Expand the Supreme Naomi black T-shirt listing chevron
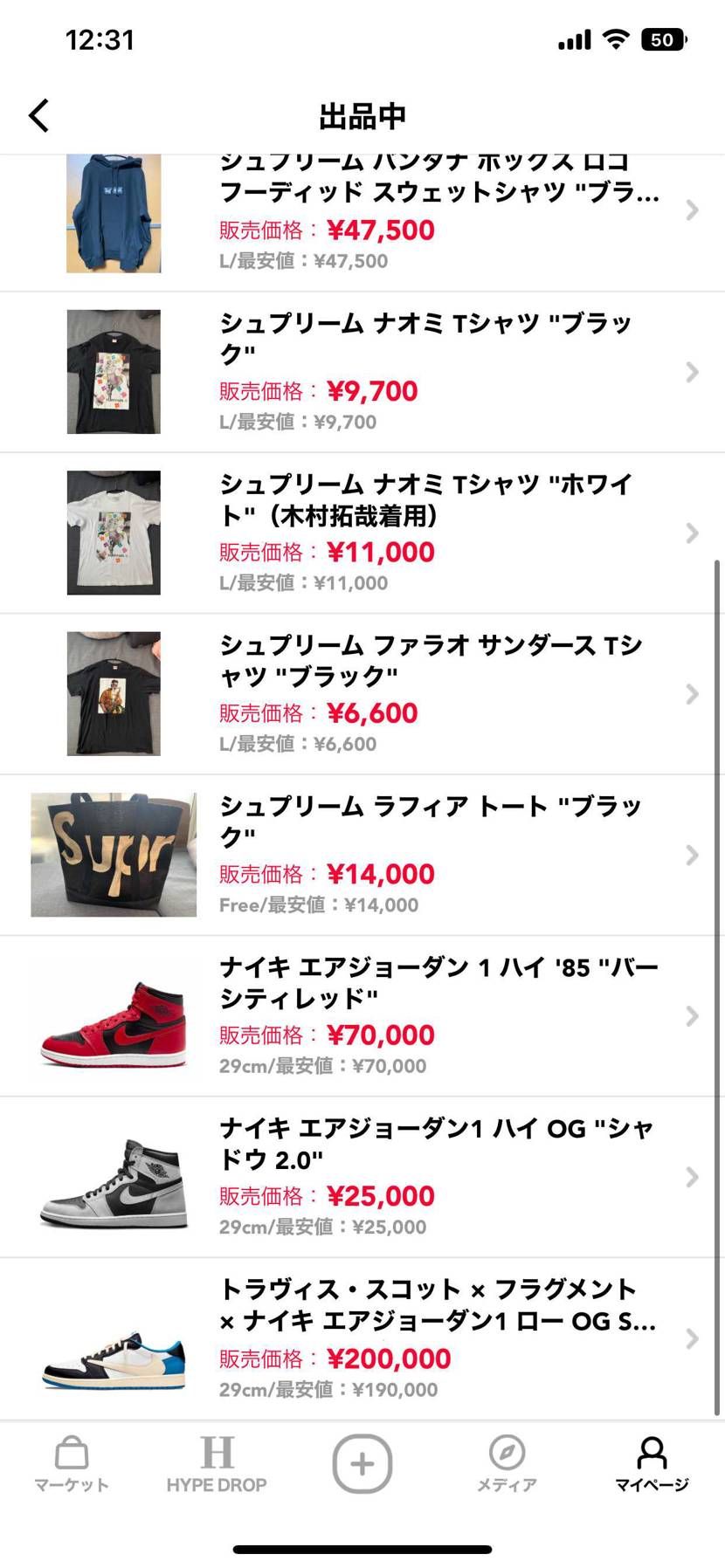 [x=692, y=372]
